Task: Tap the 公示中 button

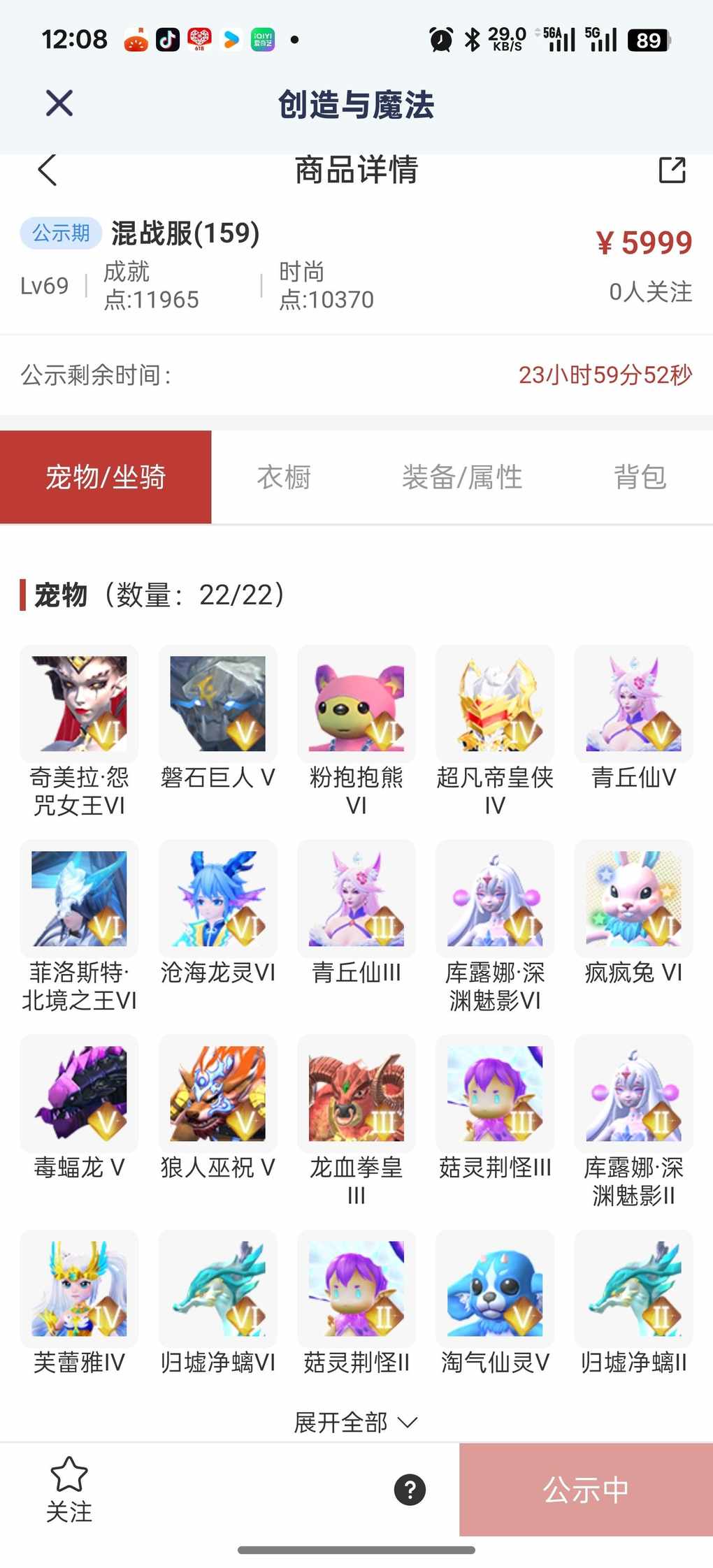Action: 586,1490
